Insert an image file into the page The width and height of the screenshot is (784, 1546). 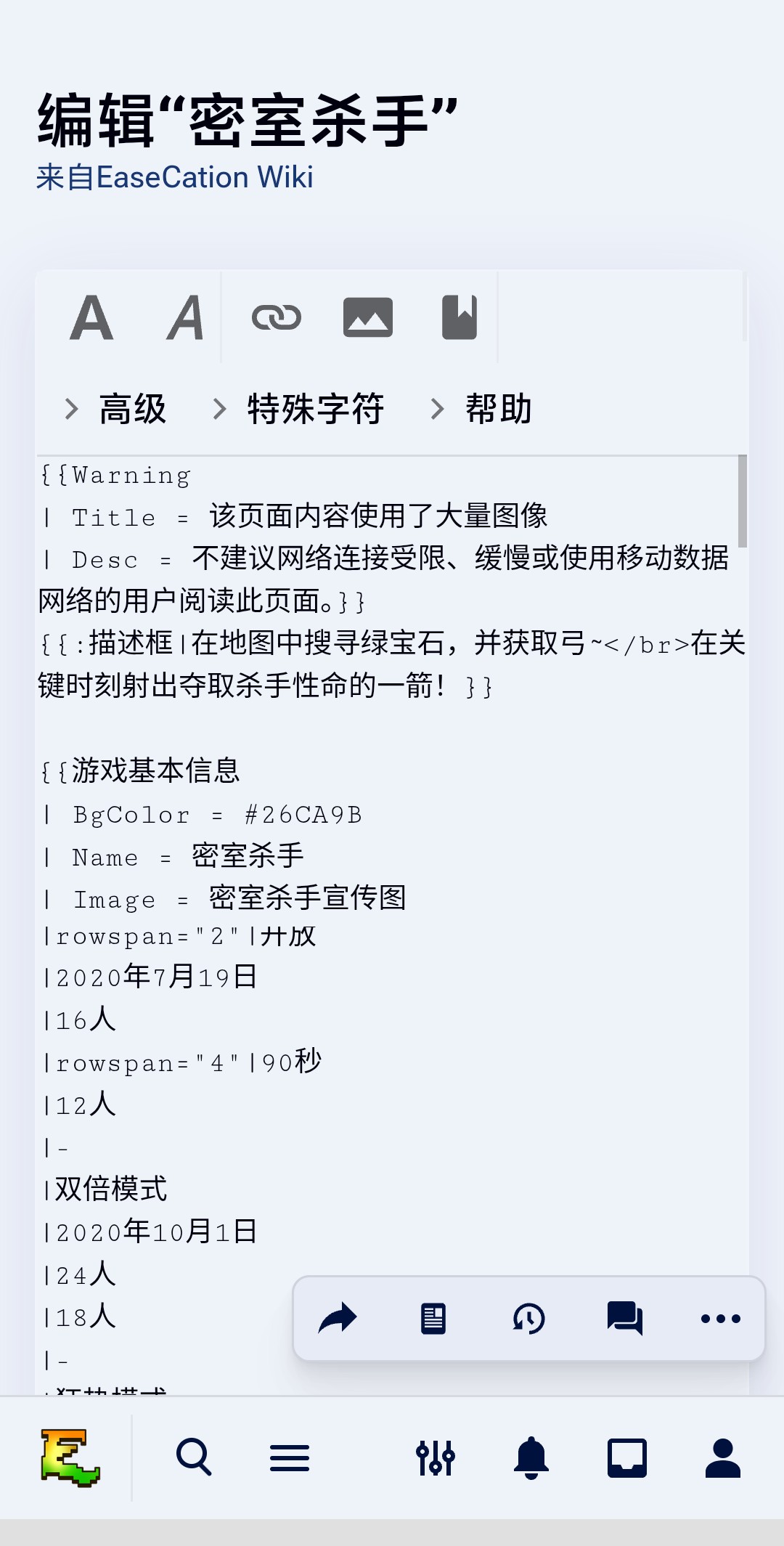click(x=368, y=317)
